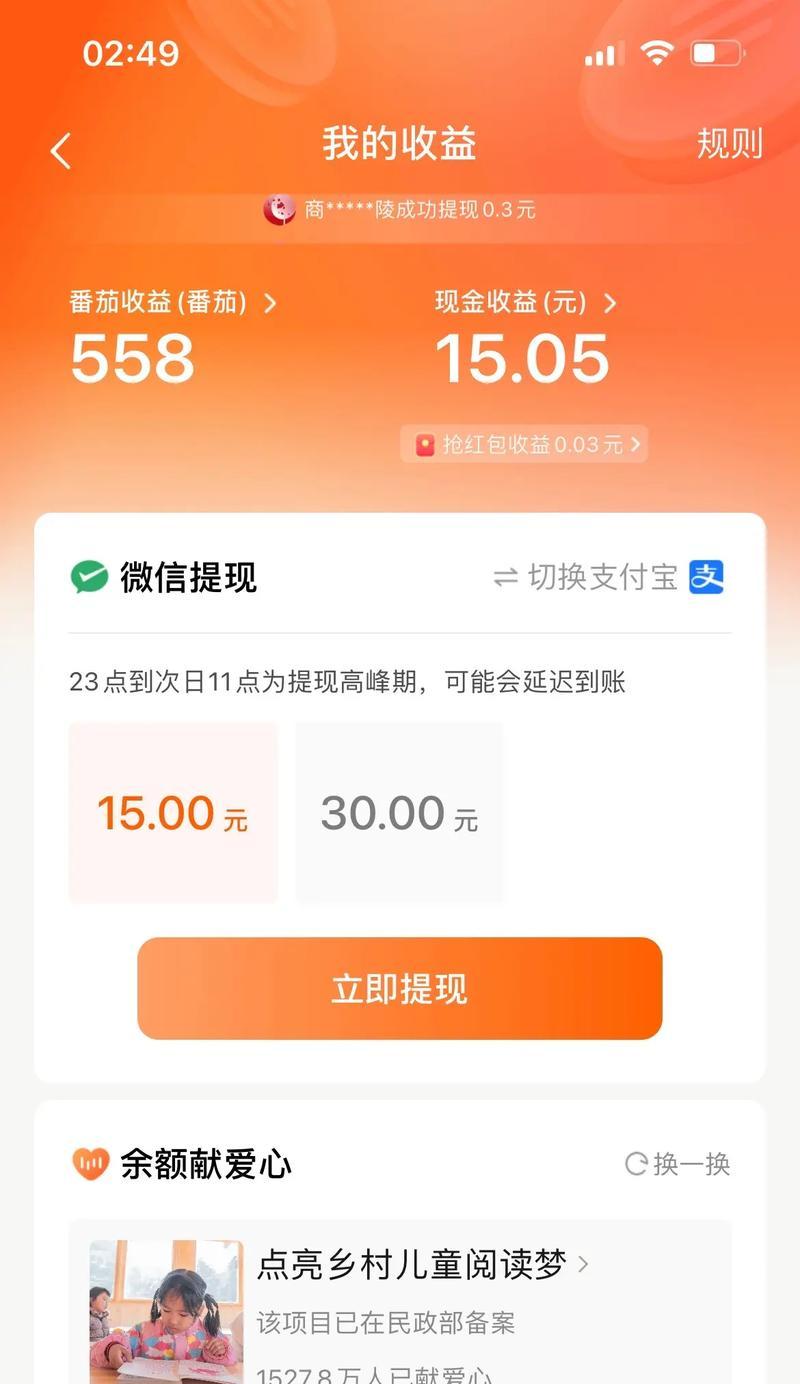The image size is (800, 1384).
Task: Open the 规则 rules page
Action: point(729,144)
